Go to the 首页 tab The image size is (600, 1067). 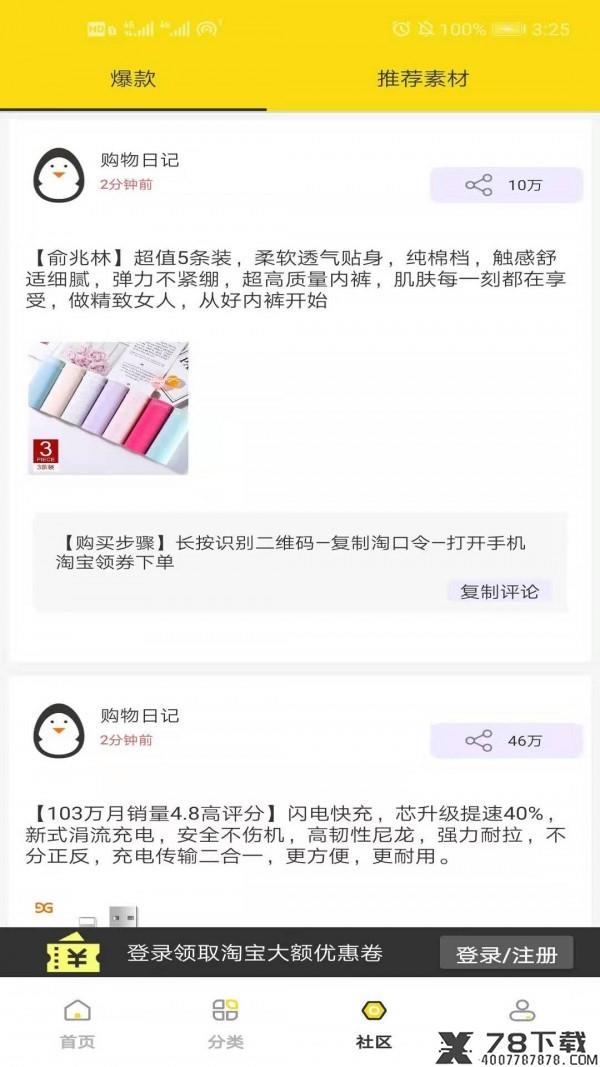point(77,1022)
